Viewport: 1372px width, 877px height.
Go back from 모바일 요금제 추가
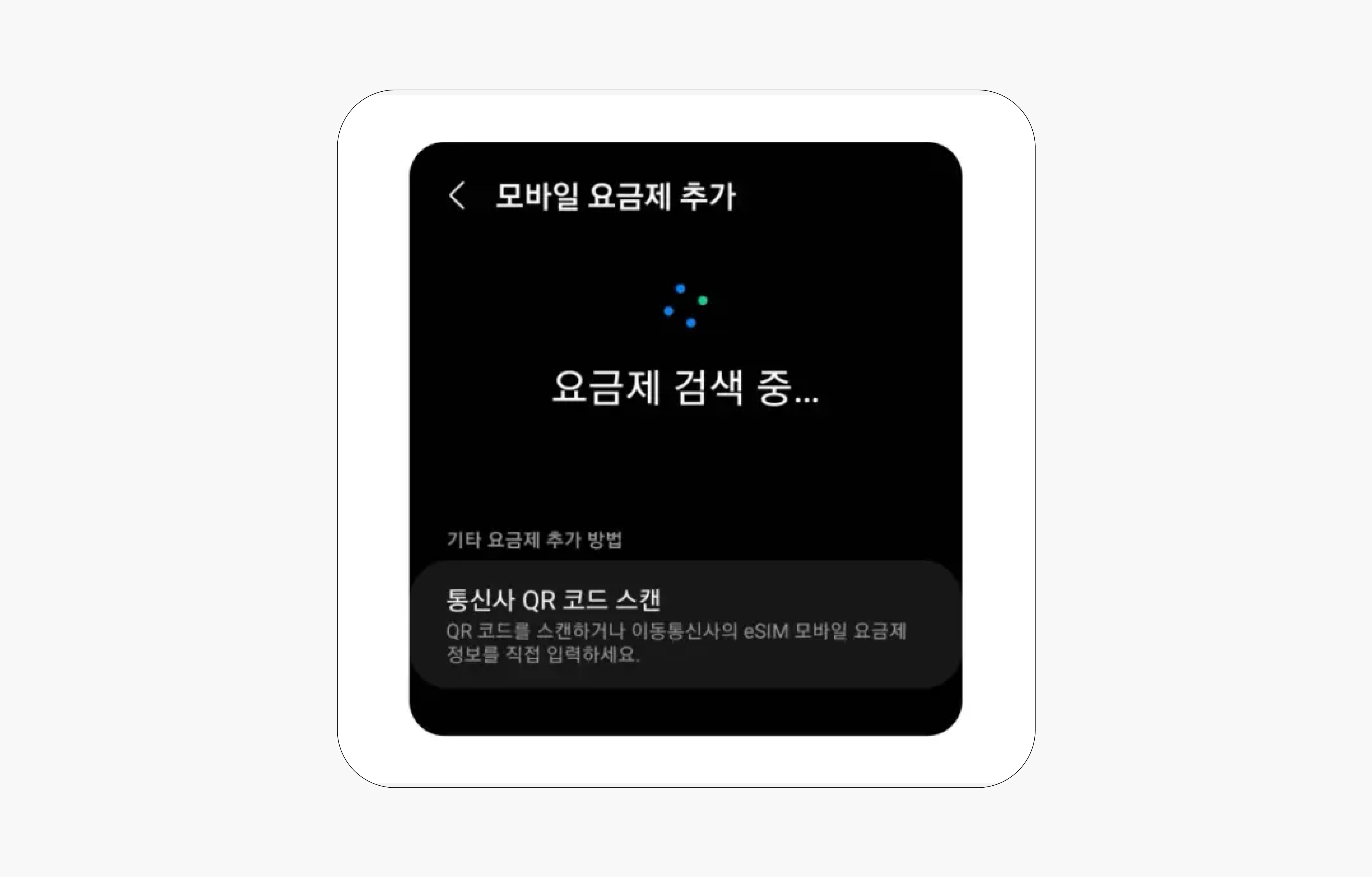[x=457, y=196]
